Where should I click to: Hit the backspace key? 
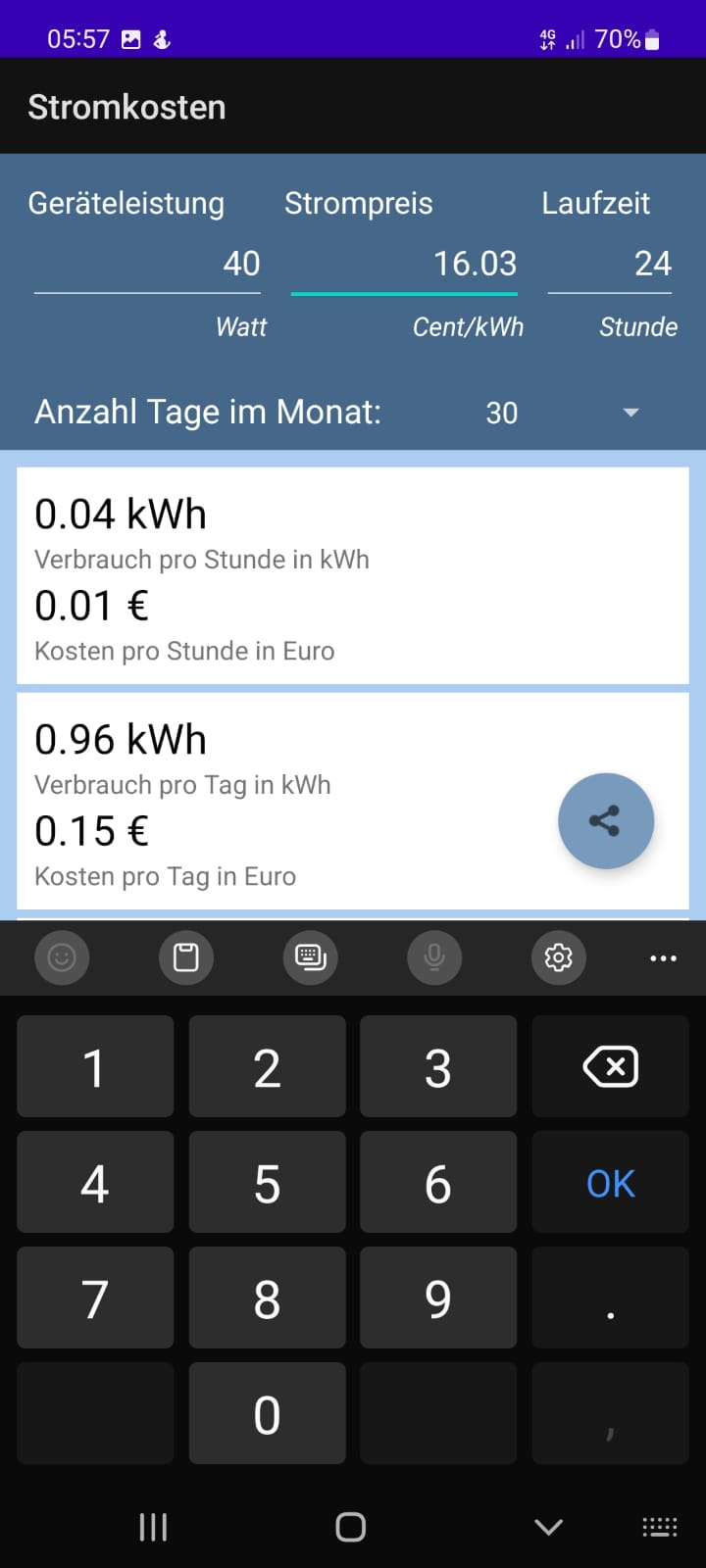610,1066
